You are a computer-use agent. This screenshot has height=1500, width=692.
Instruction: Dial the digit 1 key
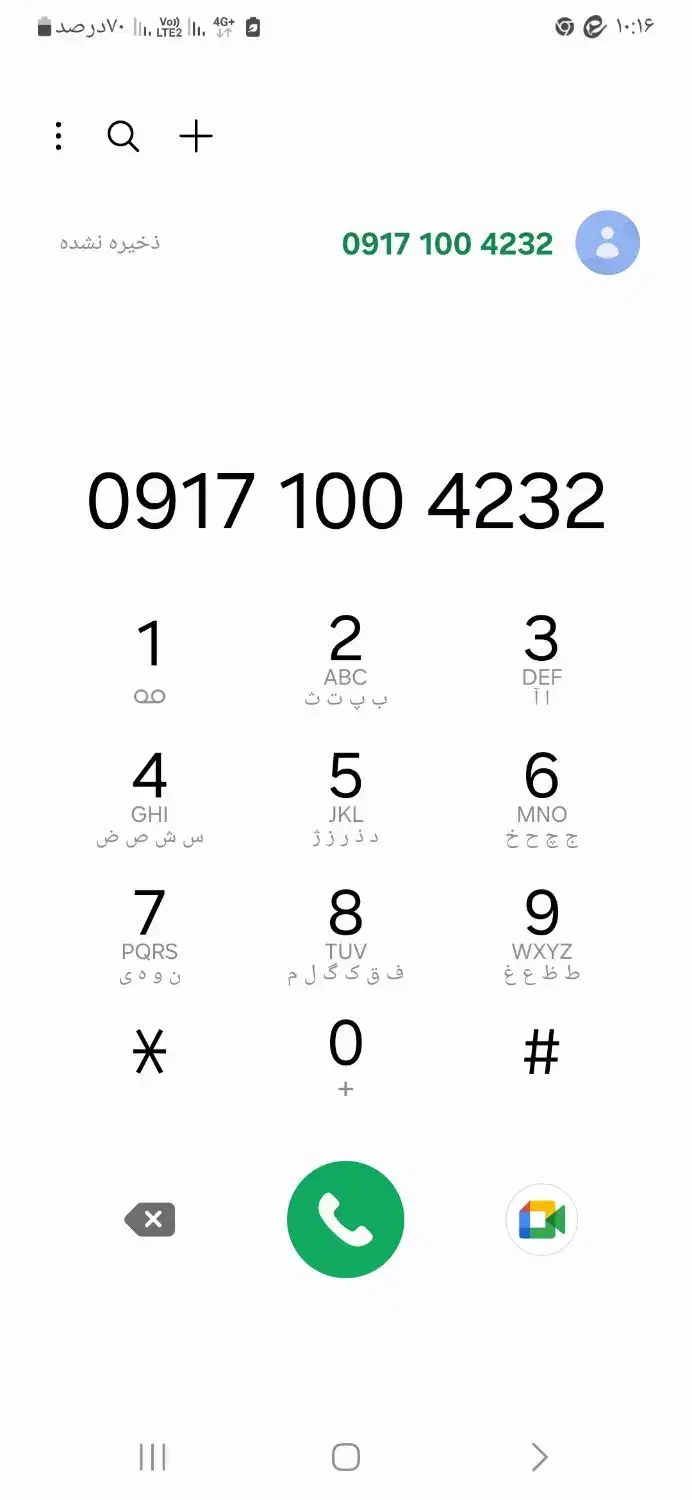[150, 661]
